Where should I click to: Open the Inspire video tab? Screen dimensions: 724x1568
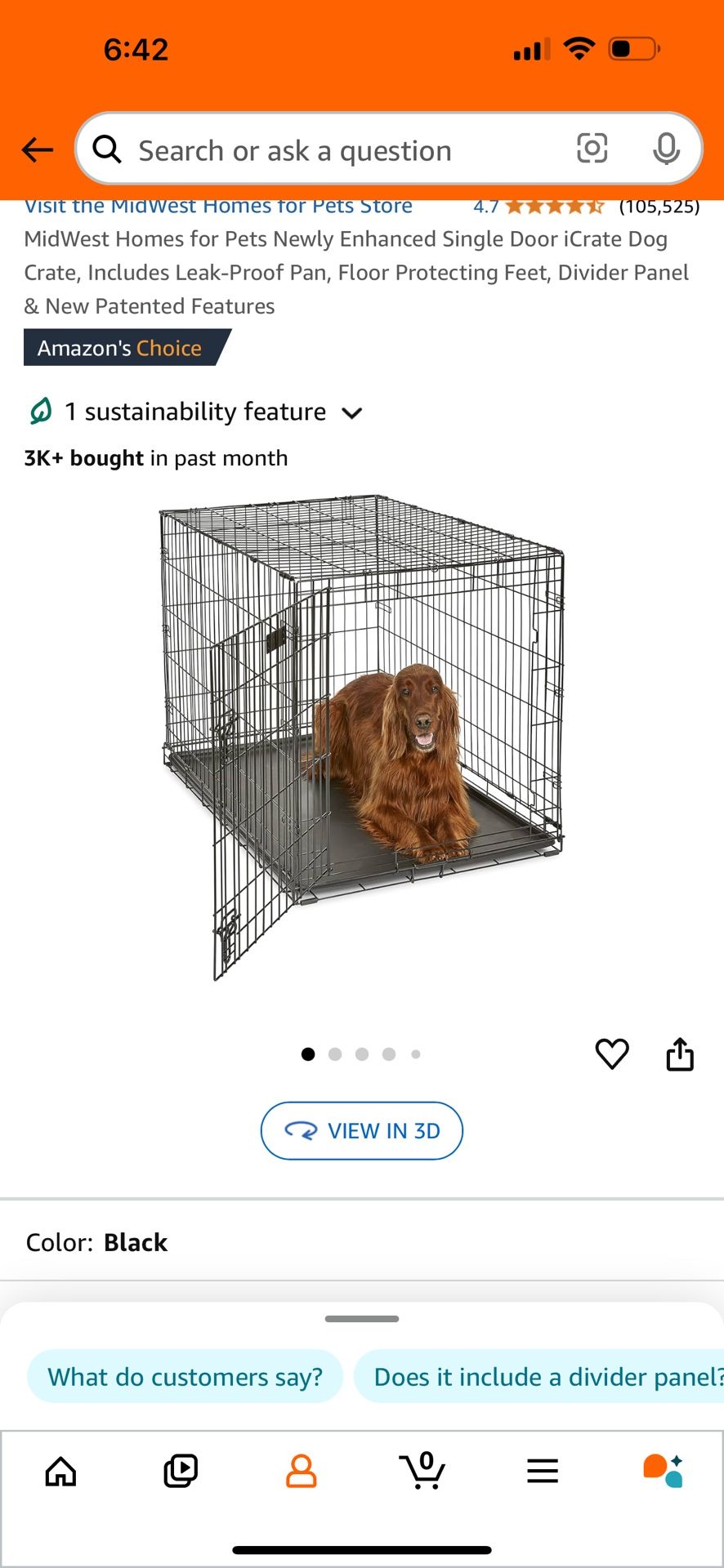[x=181, y=1472]
